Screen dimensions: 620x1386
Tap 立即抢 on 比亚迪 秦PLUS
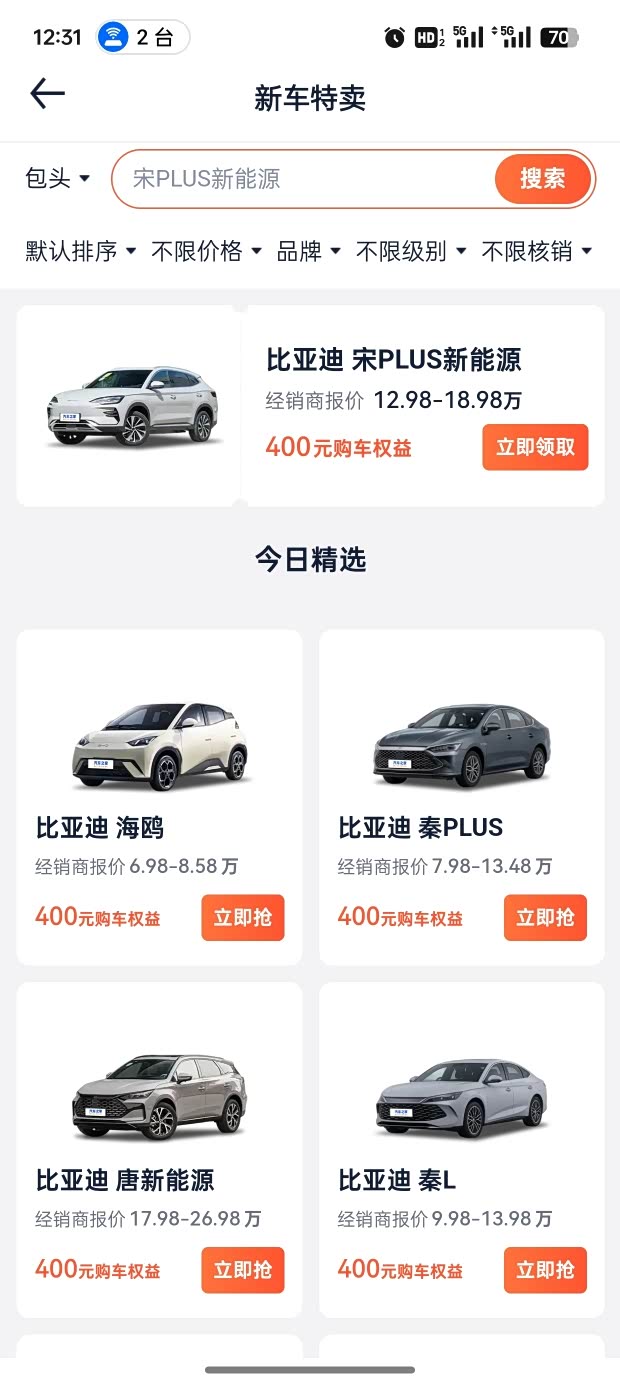(545, 917)
